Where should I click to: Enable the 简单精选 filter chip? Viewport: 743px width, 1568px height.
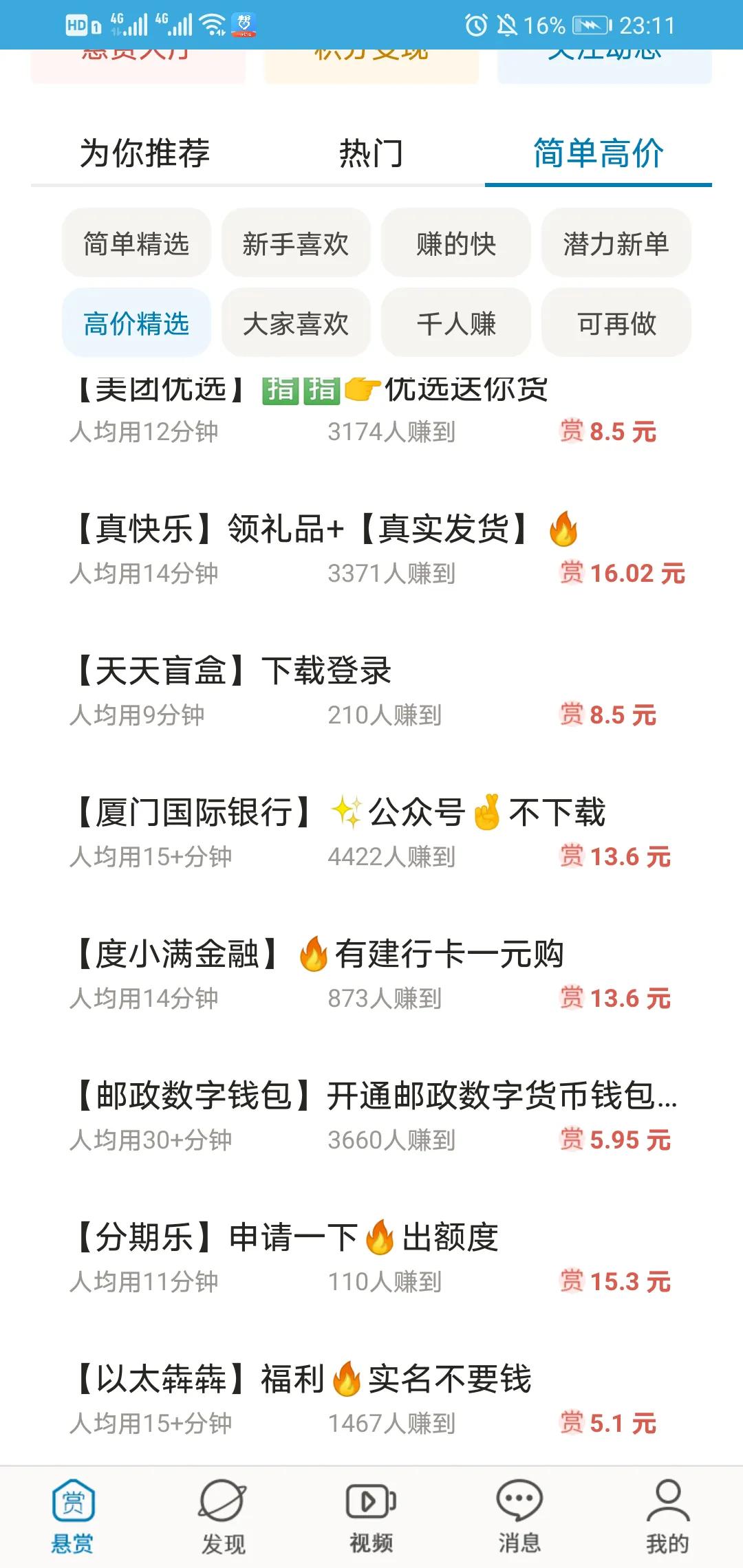(x=135, y=244)
